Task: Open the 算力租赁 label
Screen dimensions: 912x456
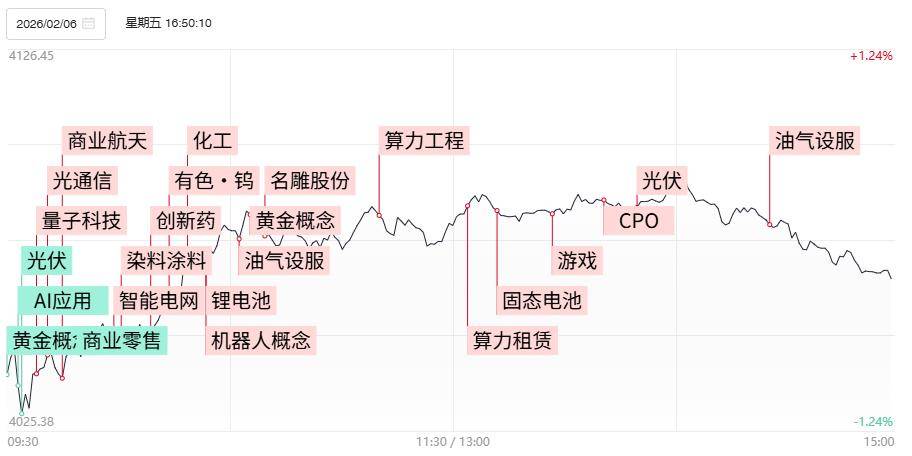Action: [512, 341]
